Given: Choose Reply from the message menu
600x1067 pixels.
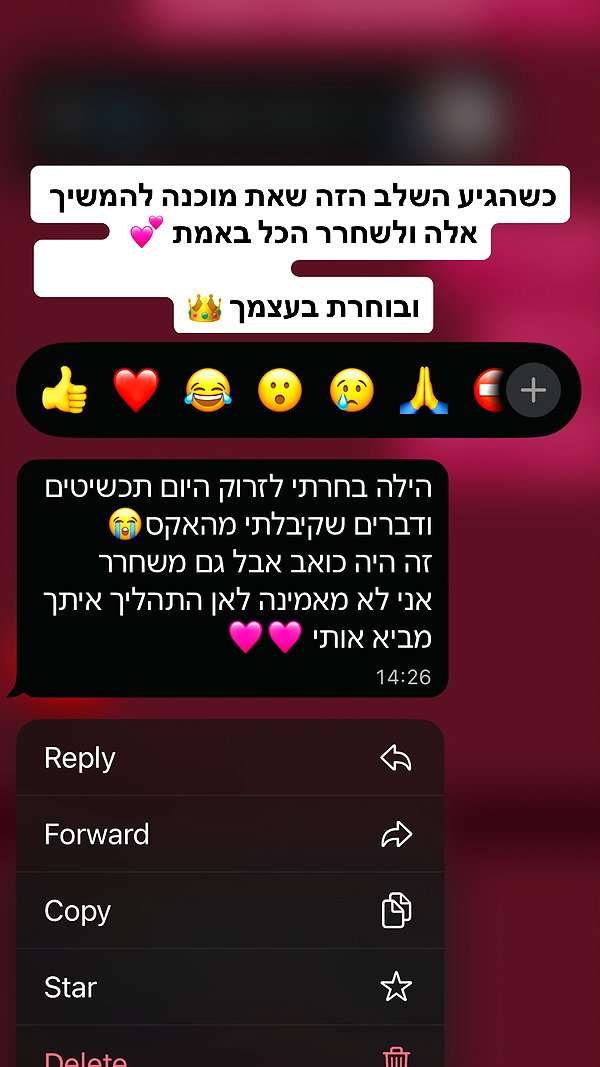Looking at the screenshot, I should [230, 758].
